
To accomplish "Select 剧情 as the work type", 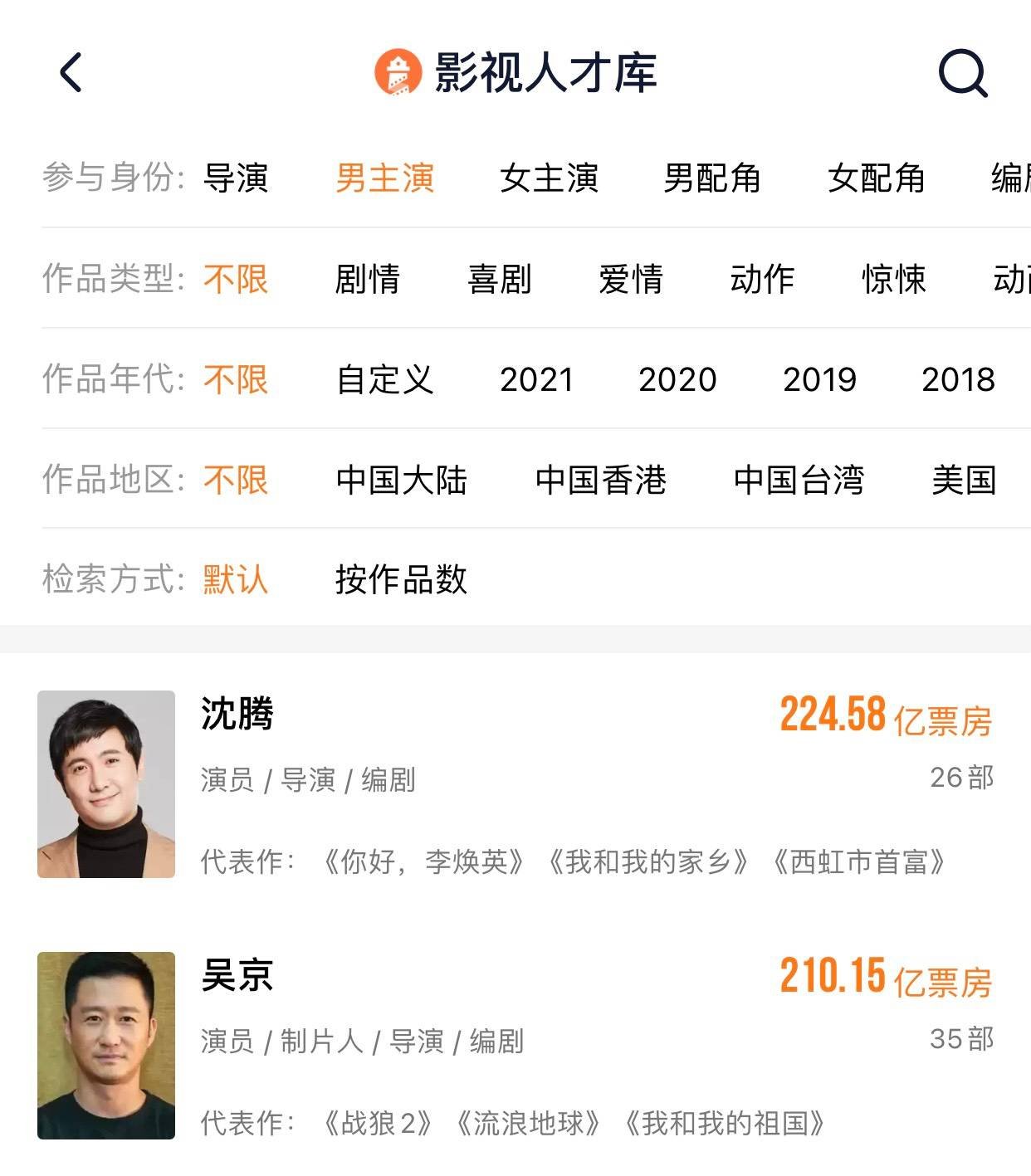I will click(367, 279).
